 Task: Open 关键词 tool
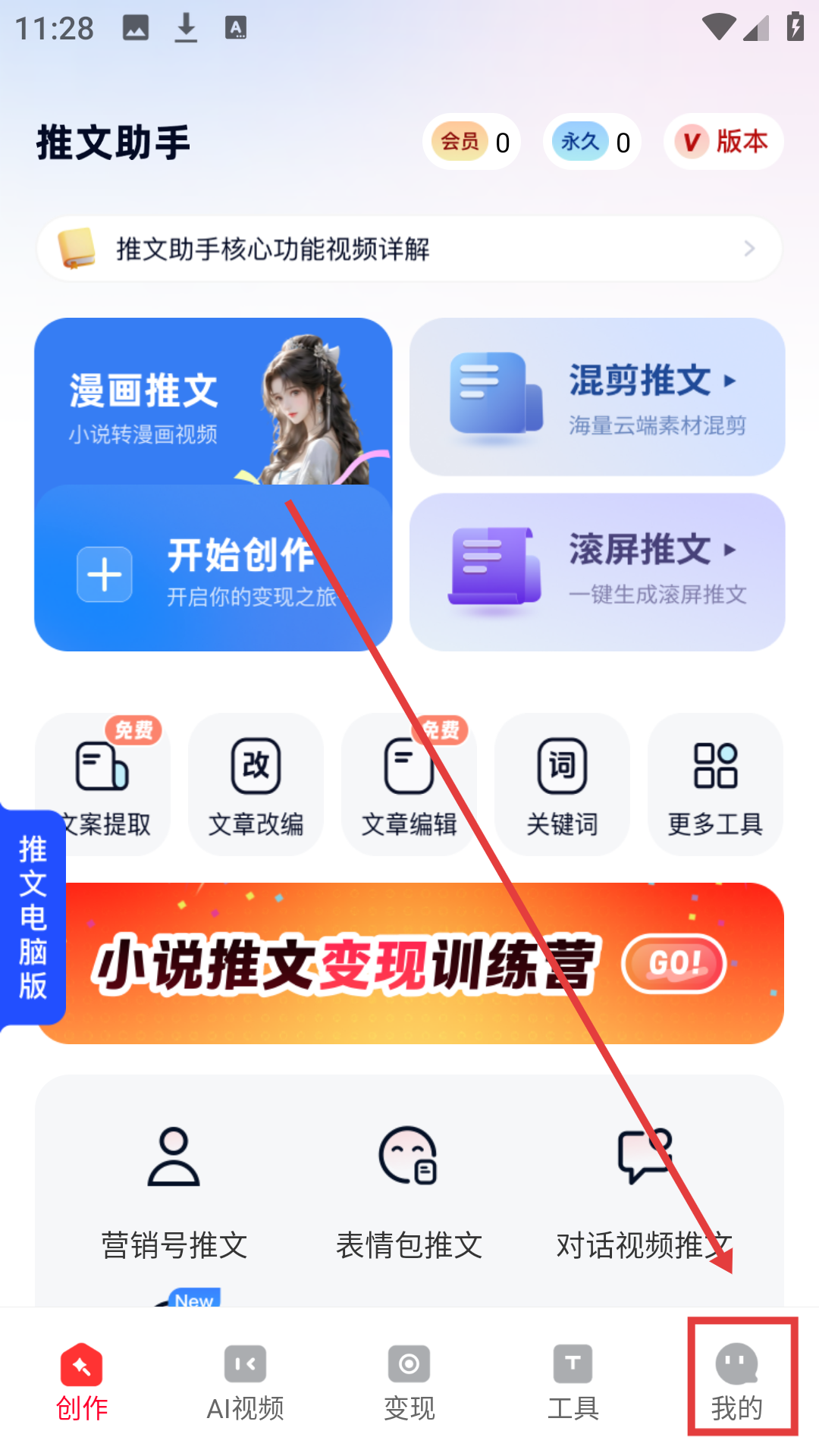(x=562, y=785)
